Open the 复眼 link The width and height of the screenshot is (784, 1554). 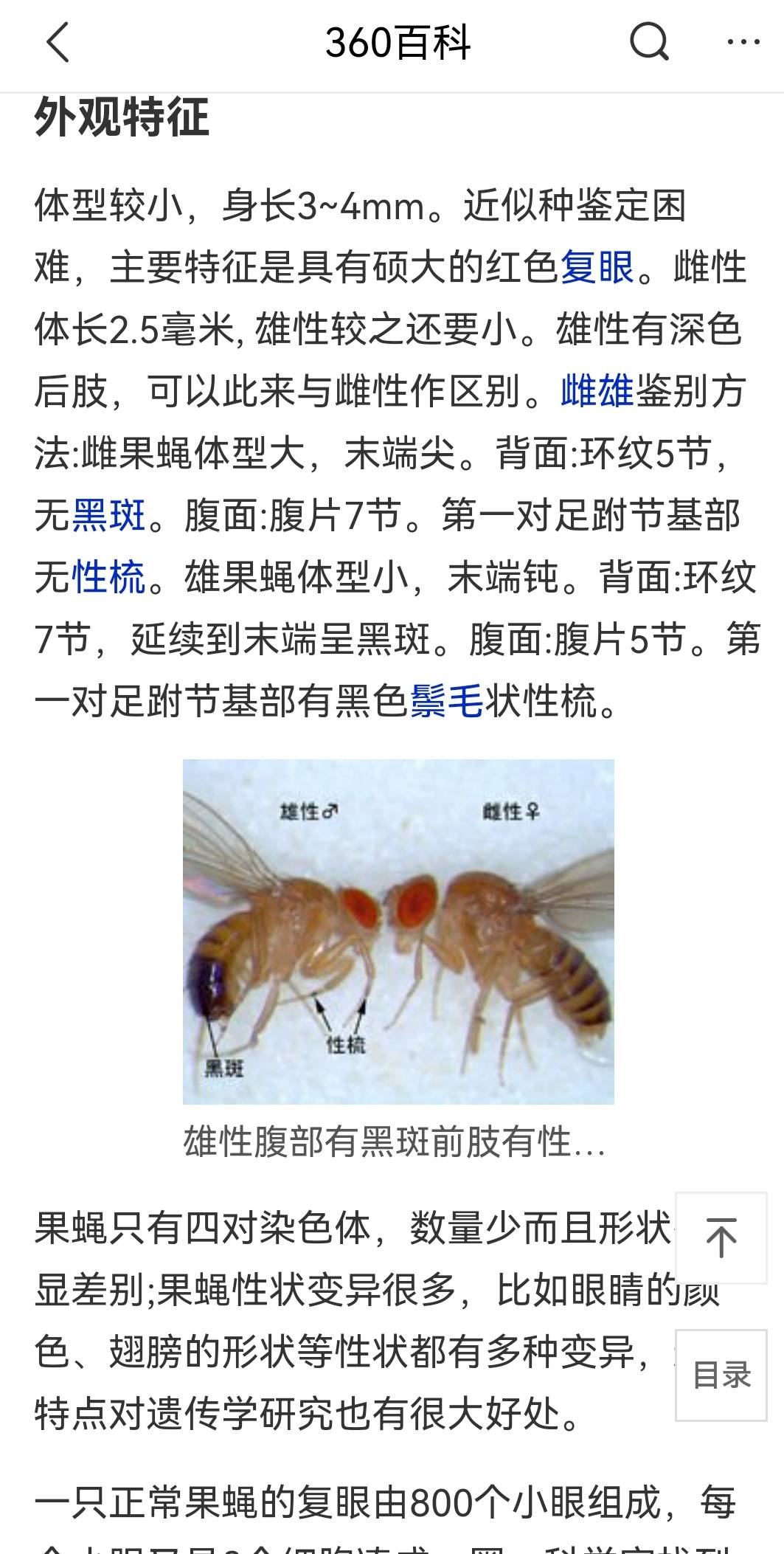click(597, 267)
